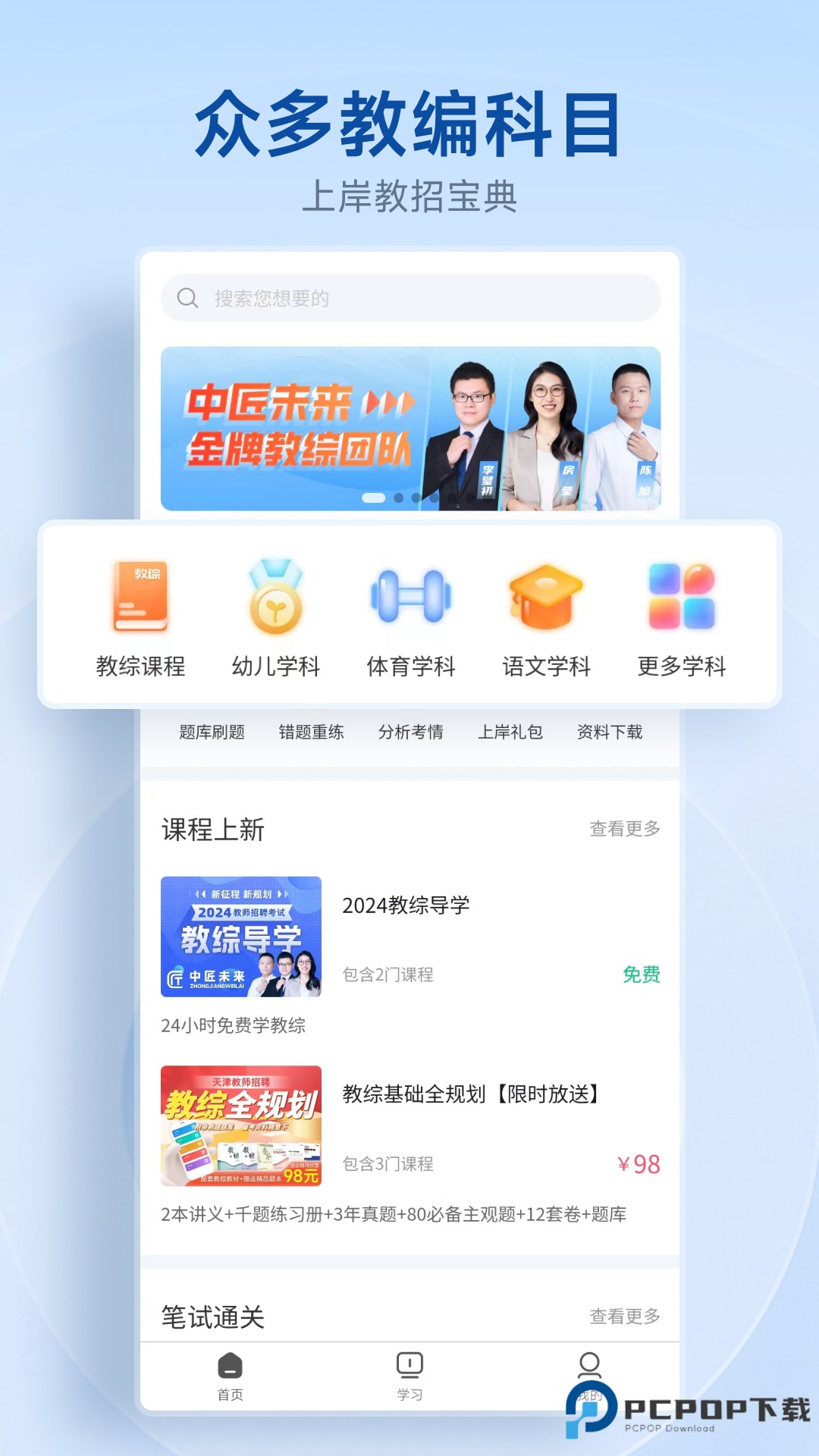This screenshot has height=1456, width=819.
Task: Click the search input field
Action: [409, 297]
